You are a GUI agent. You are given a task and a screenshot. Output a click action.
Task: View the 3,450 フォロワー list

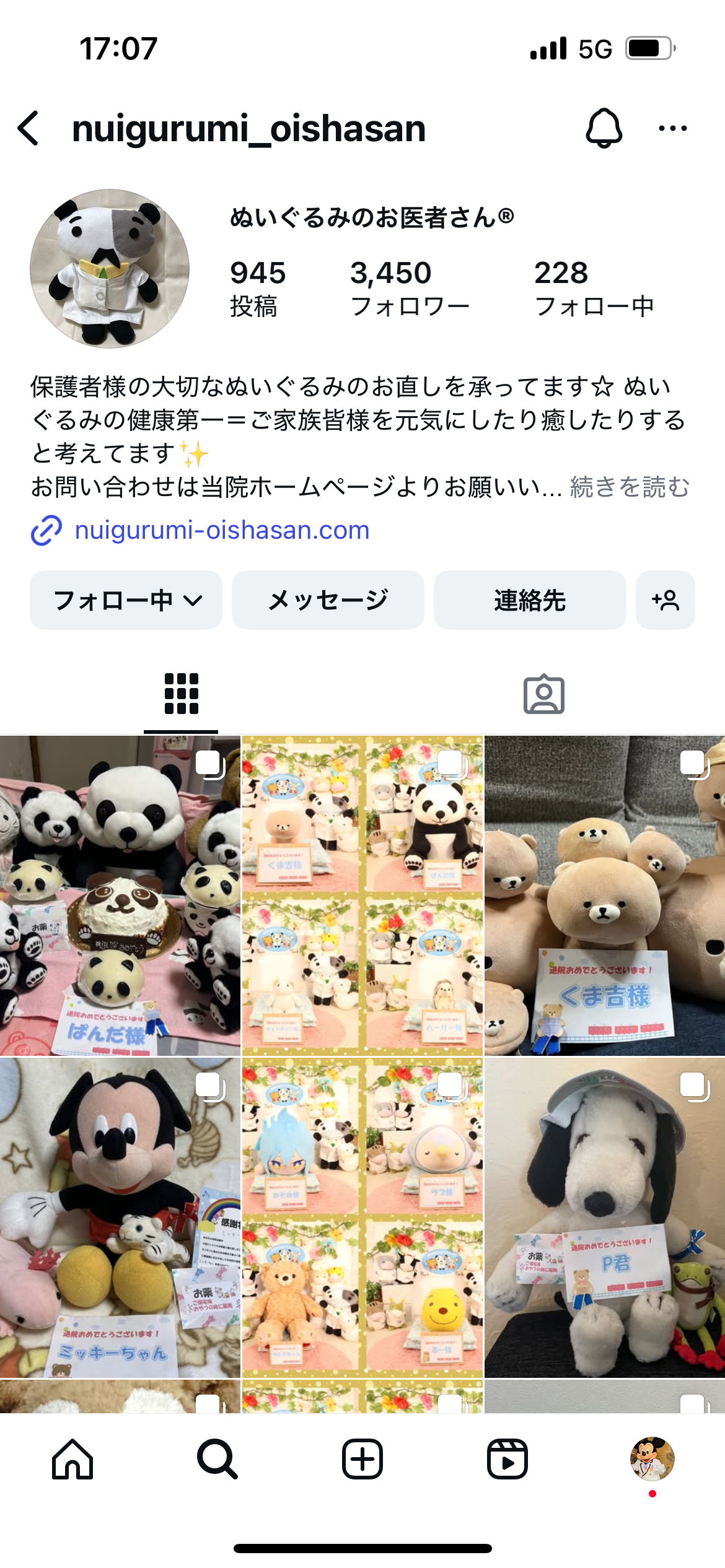click(409, 288)
